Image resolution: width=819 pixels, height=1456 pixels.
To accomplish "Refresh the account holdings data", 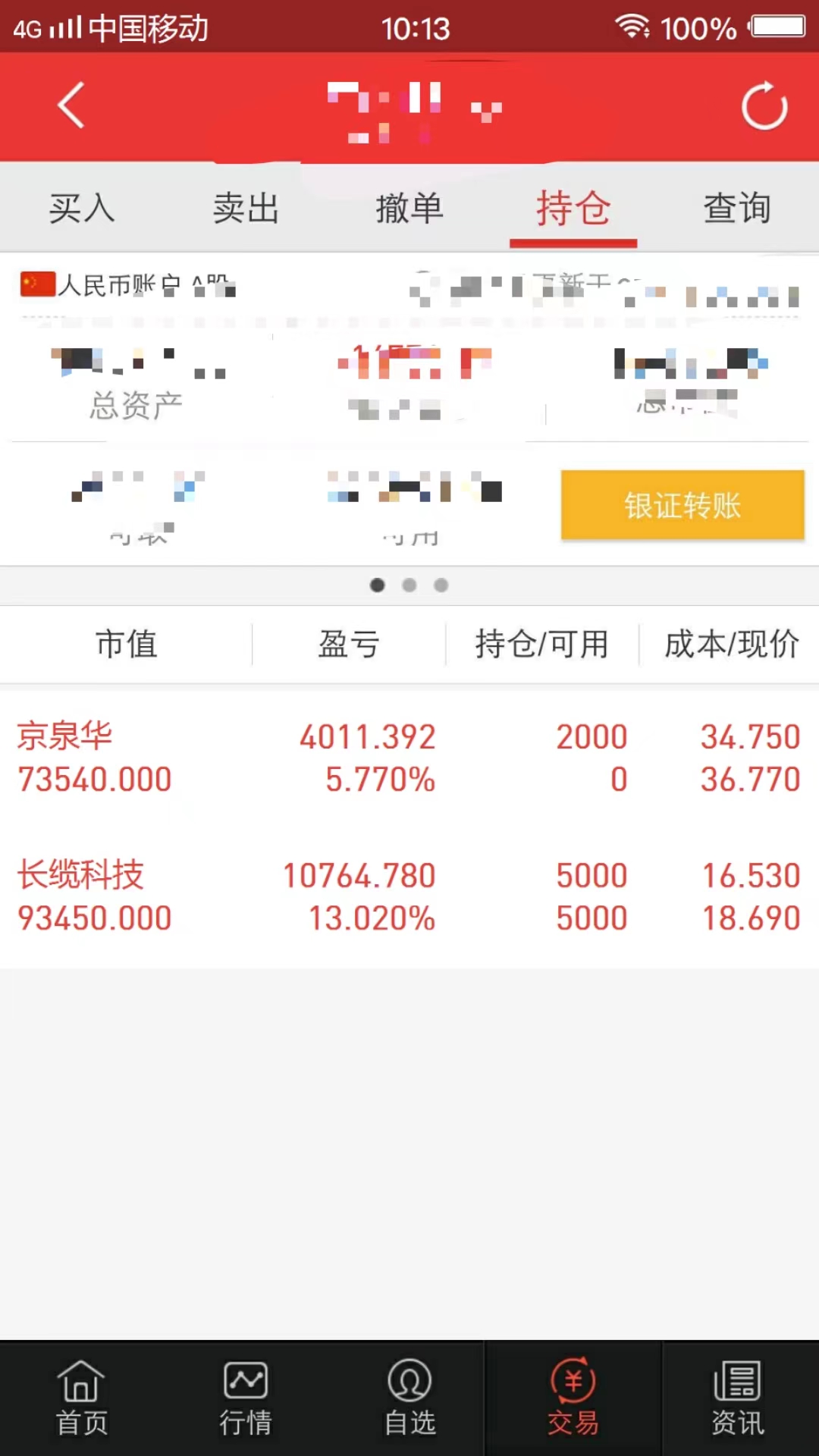I will click(764, 106).
